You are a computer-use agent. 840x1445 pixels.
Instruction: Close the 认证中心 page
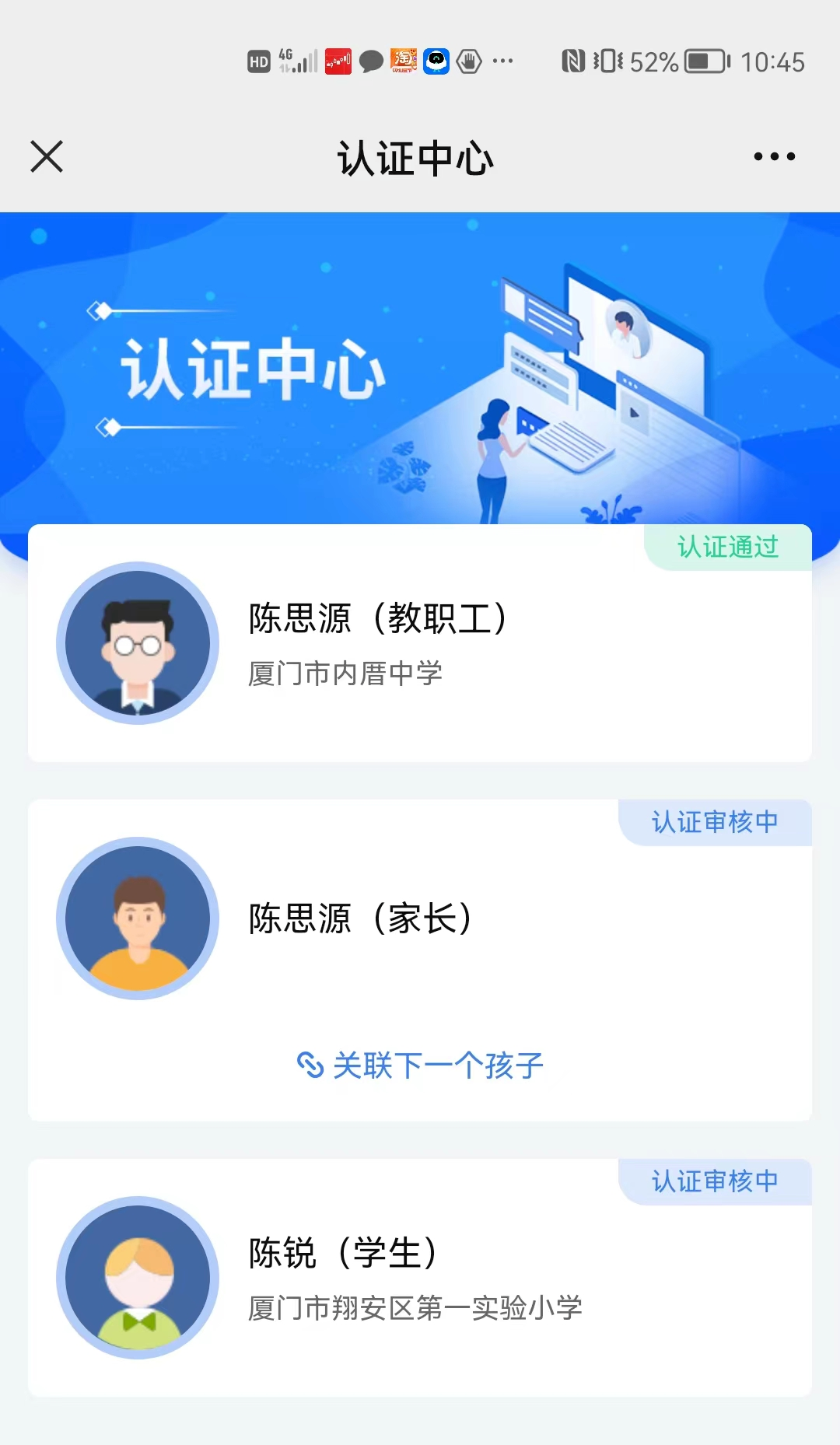pyautogui.click(x=47, y=156)
